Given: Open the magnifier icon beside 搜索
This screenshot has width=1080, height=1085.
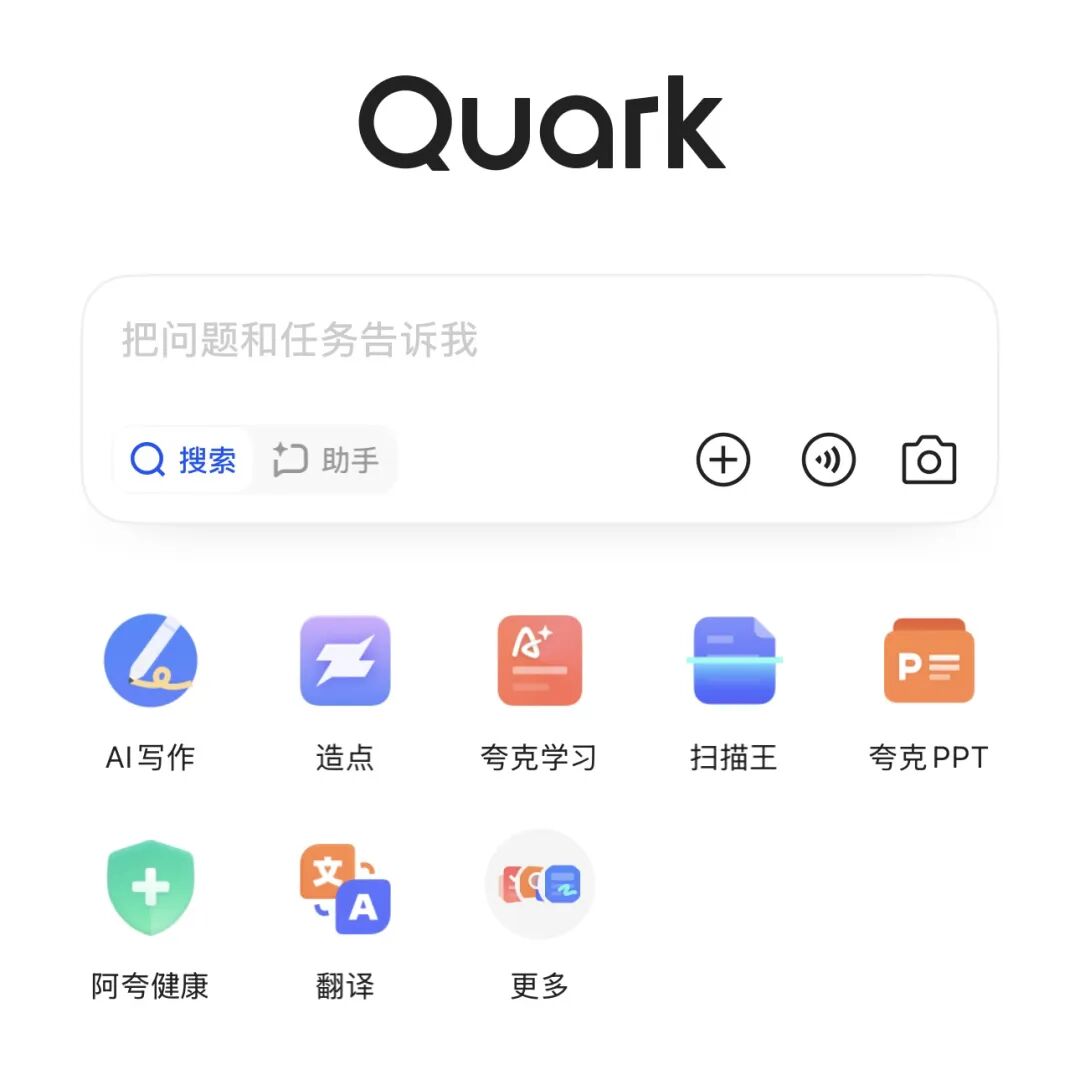Looking at the screenshot, I should pos(146,460).
